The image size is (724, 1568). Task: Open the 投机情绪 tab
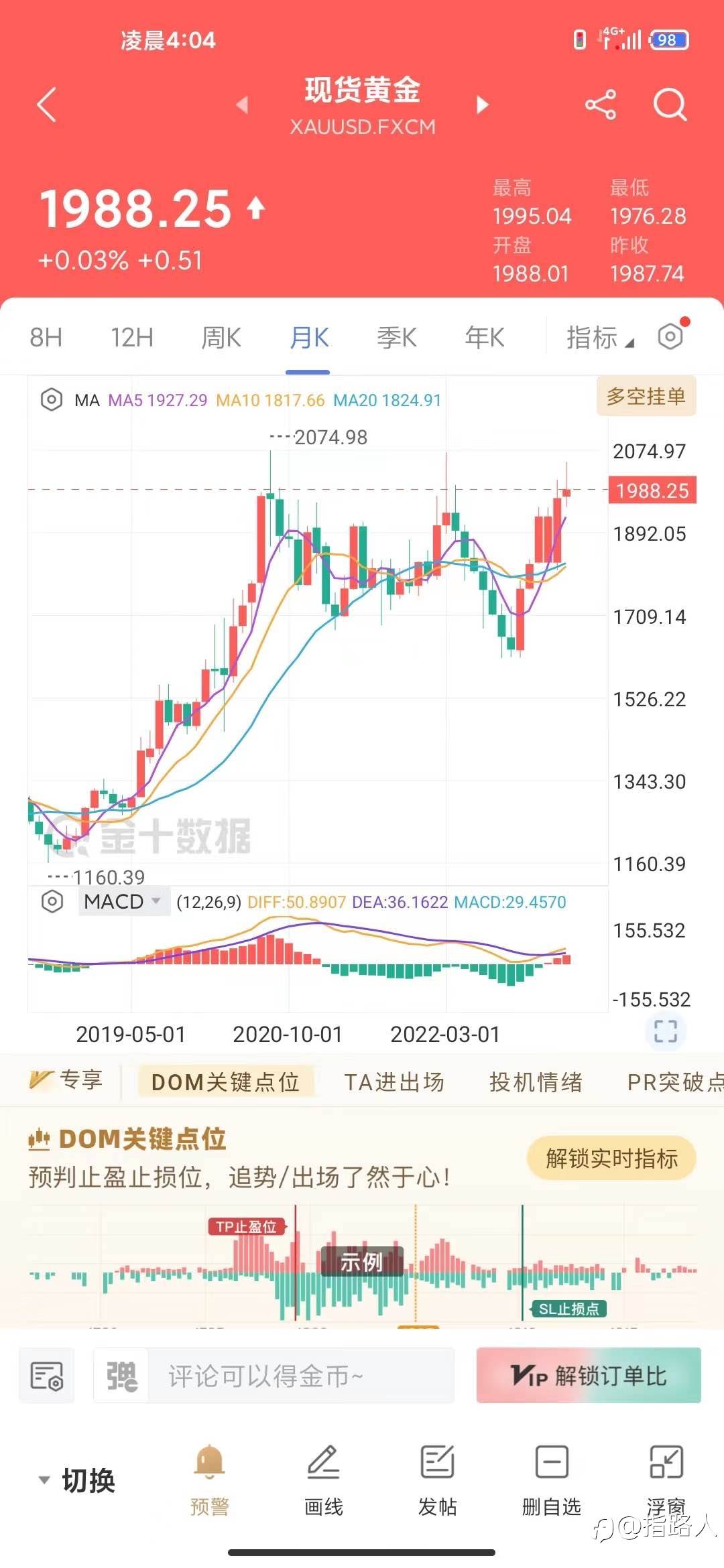(x=536, y=1082)
